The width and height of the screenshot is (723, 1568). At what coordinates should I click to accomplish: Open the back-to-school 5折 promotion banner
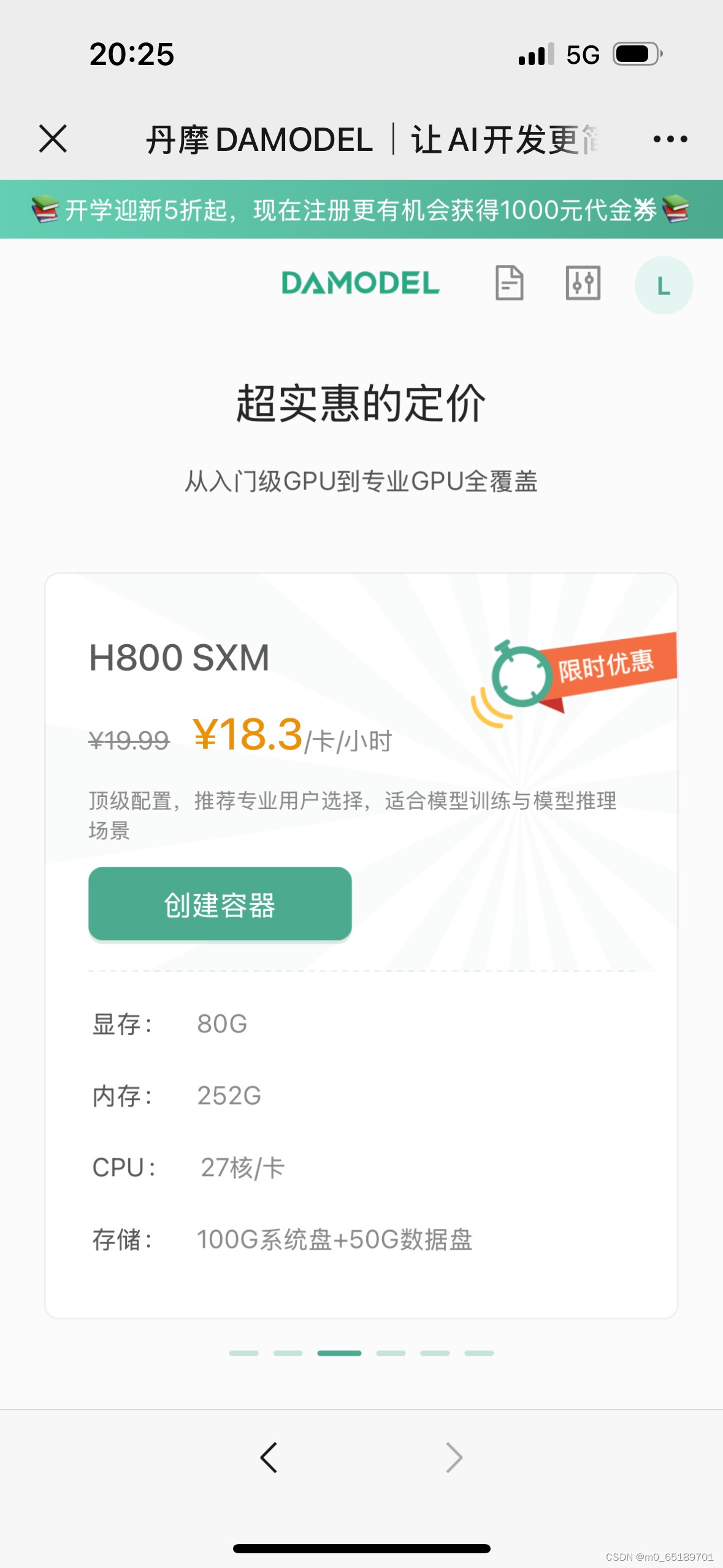(x=361, y=210)
